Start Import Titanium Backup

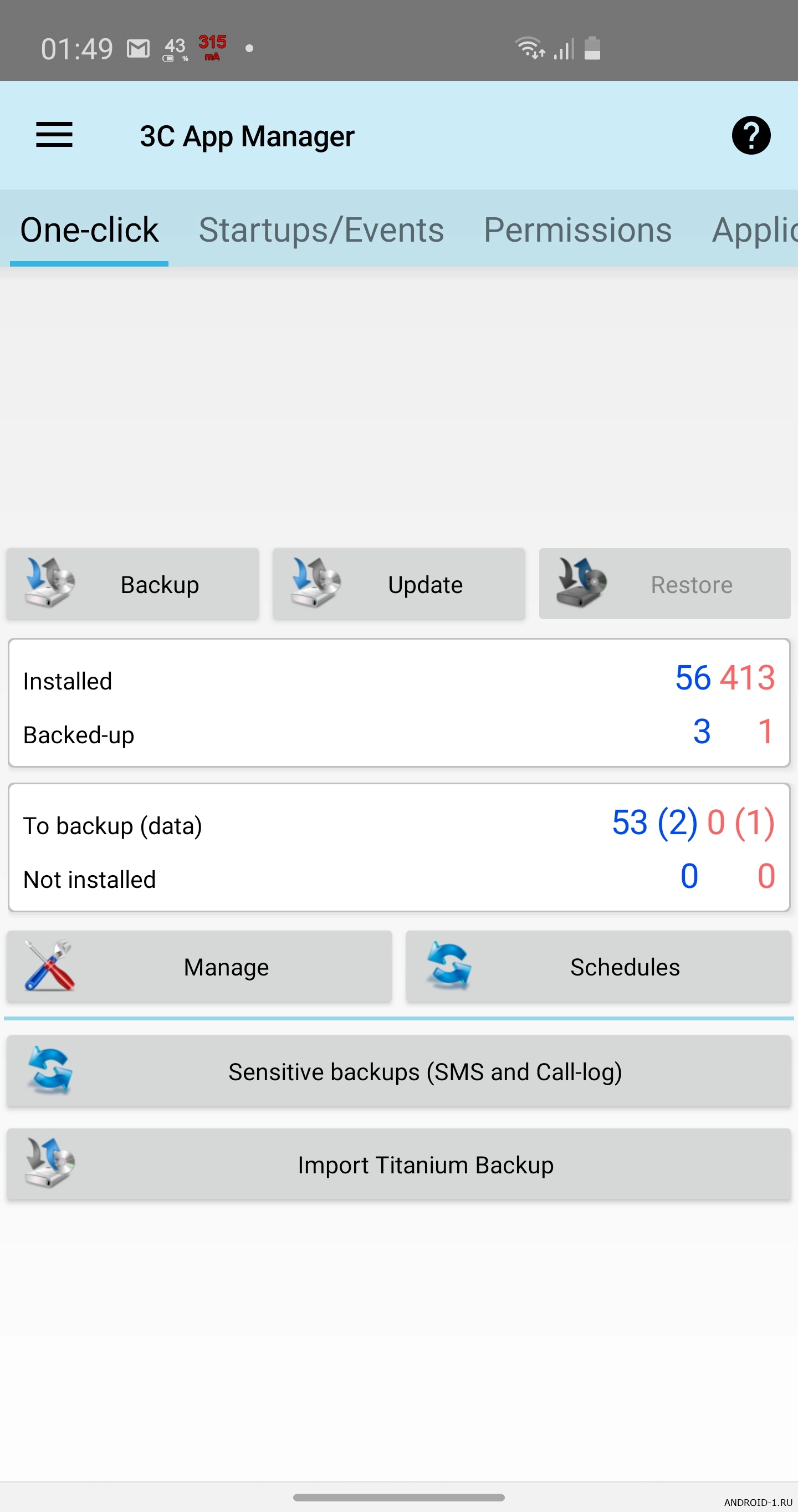[x=399, y=1164]
